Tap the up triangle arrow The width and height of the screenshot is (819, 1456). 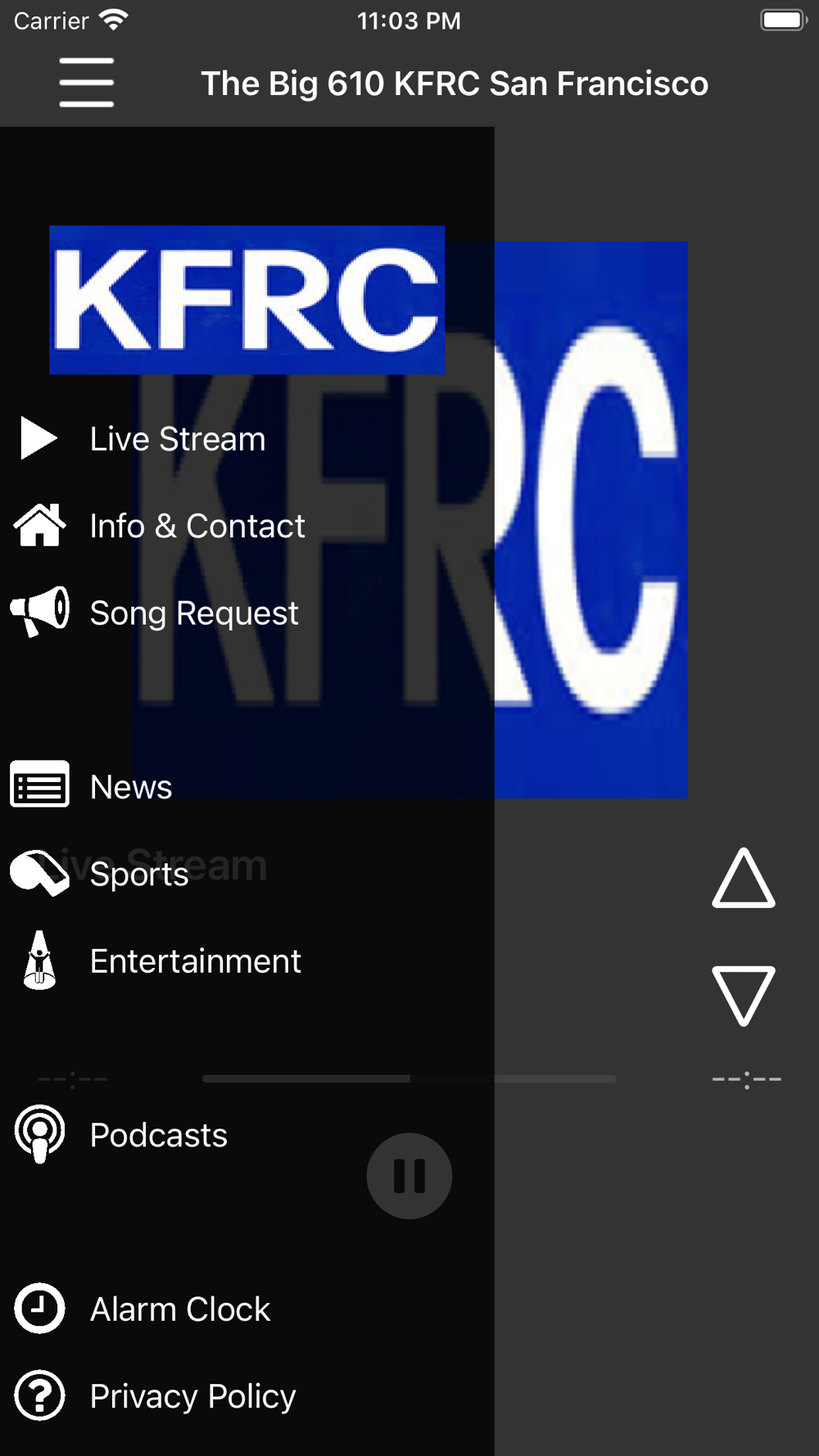[x=743, y=879]
